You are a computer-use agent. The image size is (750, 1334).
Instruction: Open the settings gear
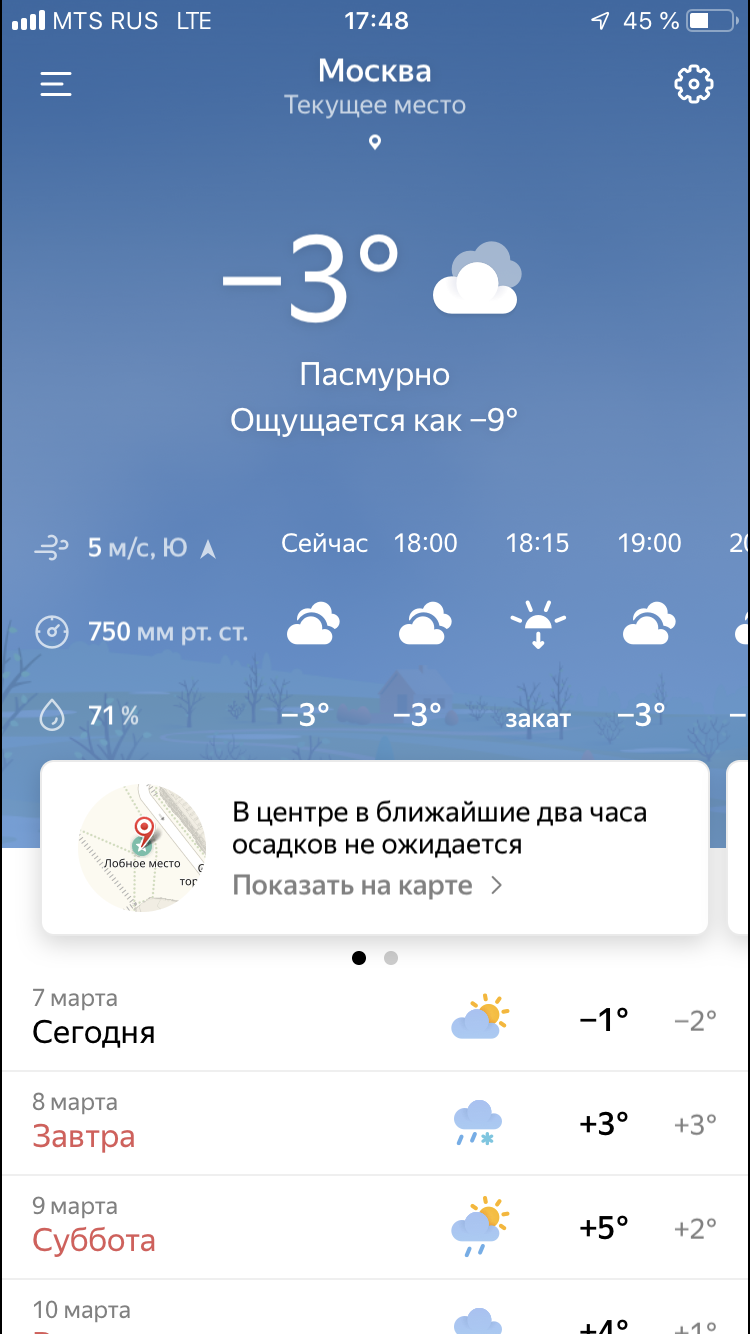pos(693,84)
